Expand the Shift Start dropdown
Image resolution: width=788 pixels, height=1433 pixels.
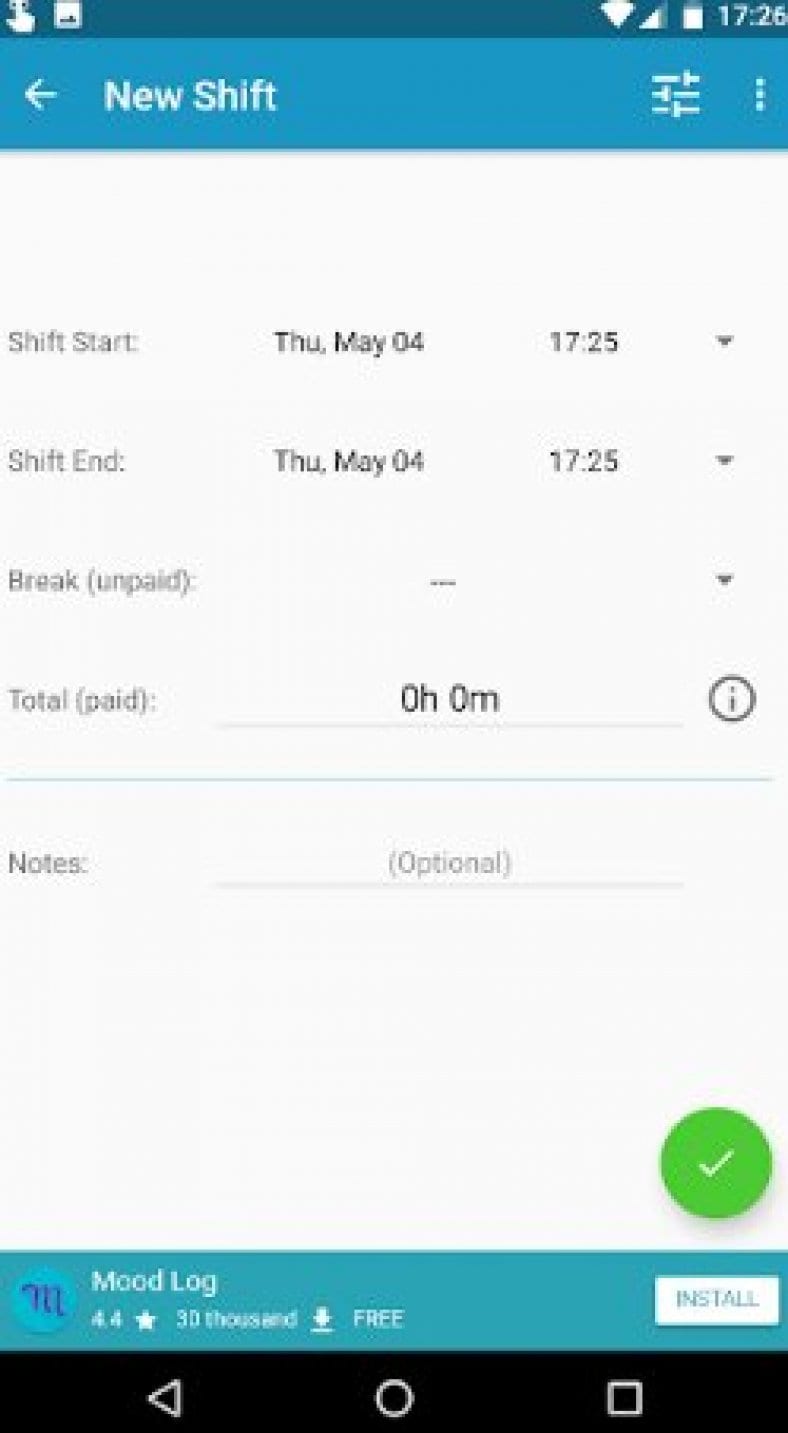723,341
